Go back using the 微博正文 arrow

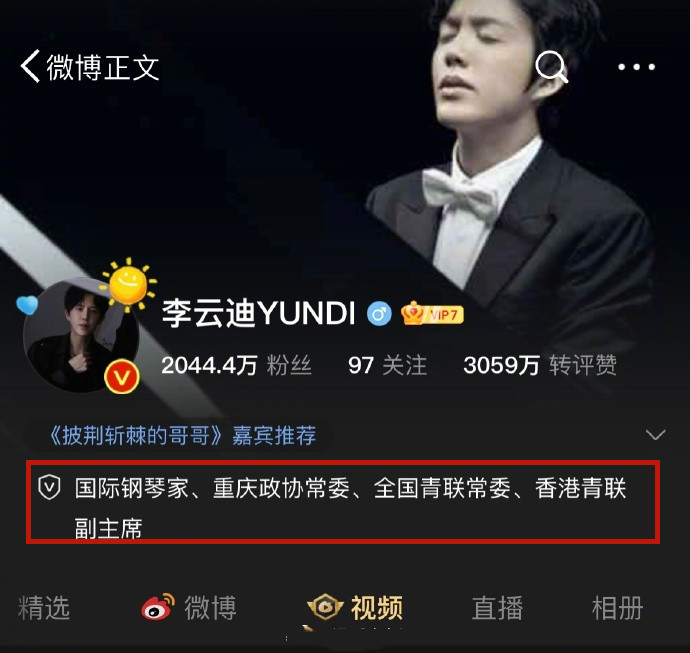(30, 67)
